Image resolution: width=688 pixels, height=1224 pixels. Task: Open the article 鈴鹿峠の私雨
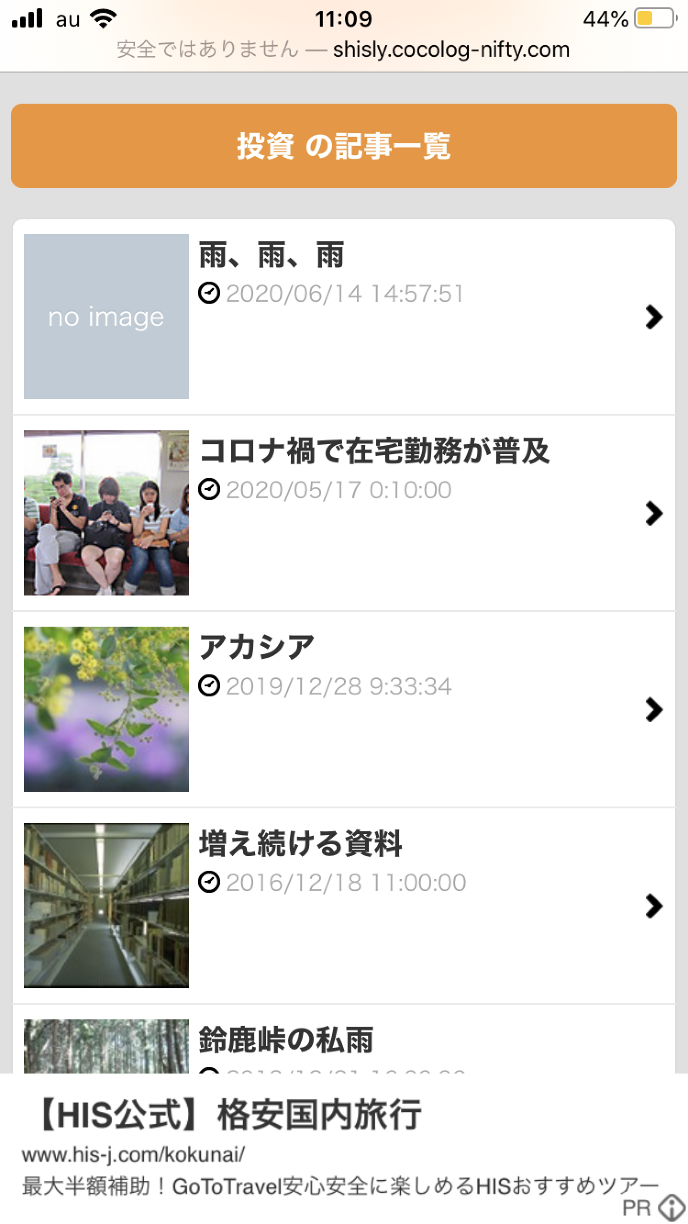286,1040
